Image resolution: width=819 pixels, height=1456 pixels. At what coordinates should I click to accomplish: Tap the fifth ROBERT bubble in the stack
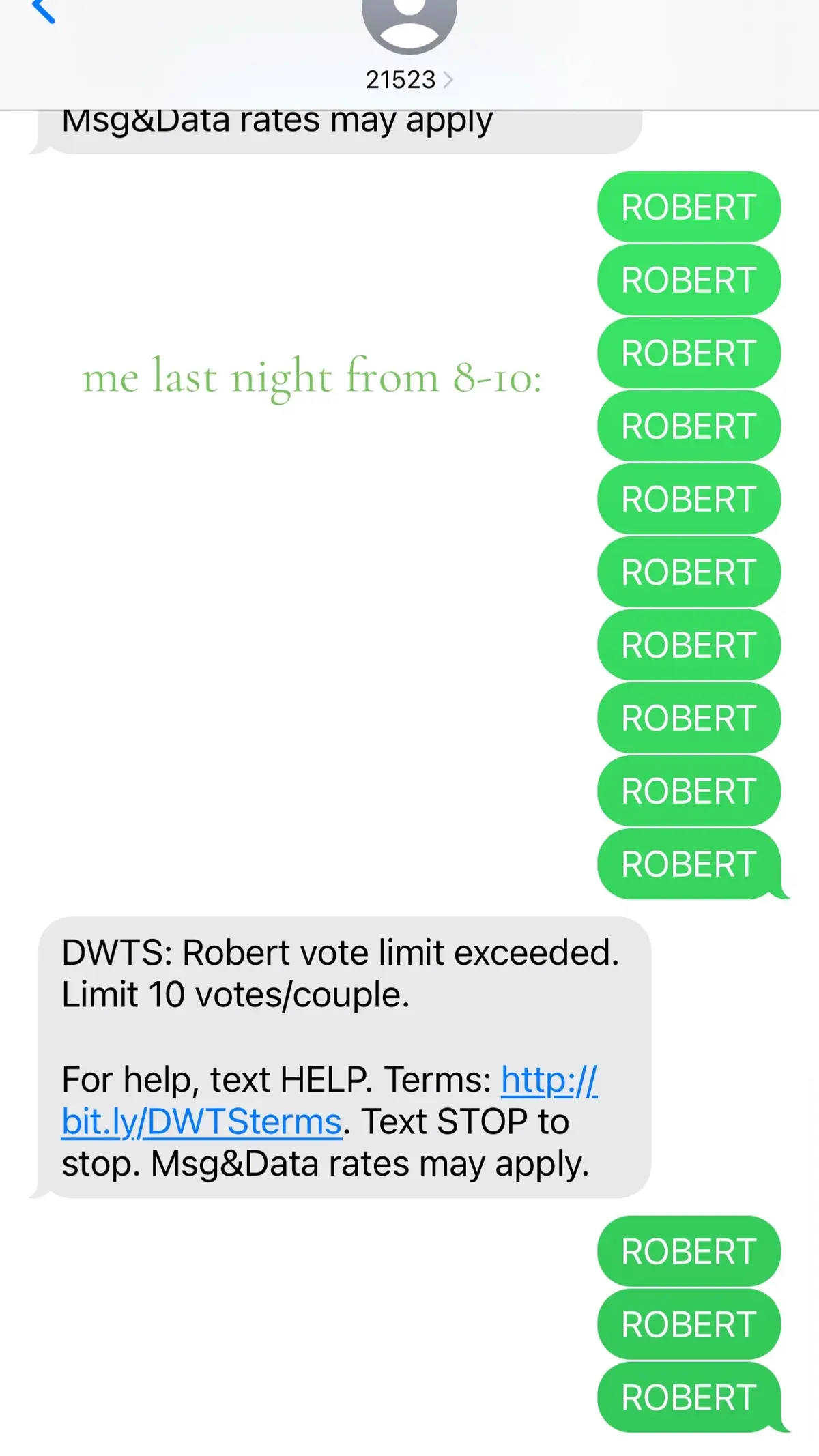[687, 499]
